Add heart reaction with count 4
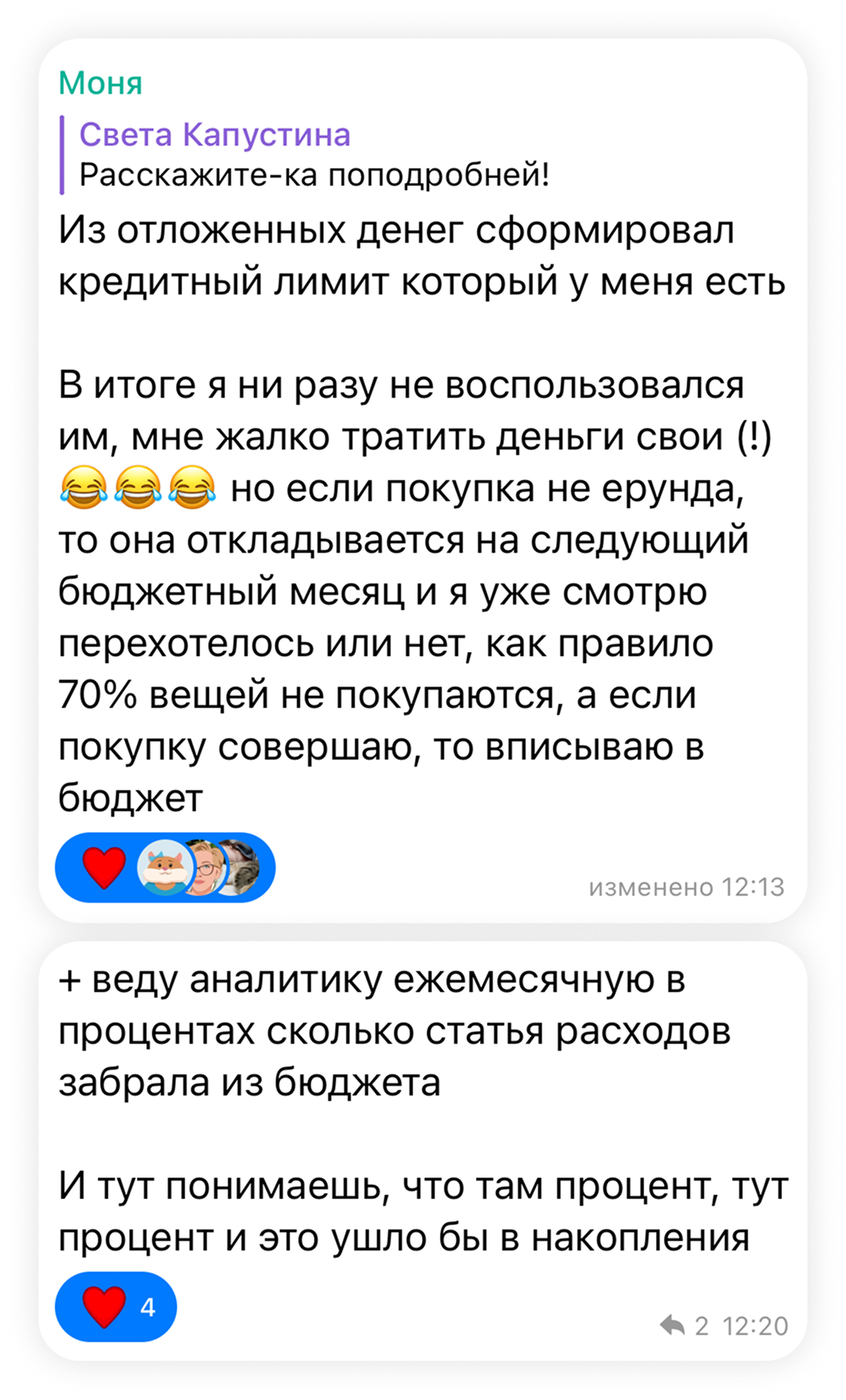This screenshot has width=846, height=1400. pyautogui.click(x=115, y=1307)
